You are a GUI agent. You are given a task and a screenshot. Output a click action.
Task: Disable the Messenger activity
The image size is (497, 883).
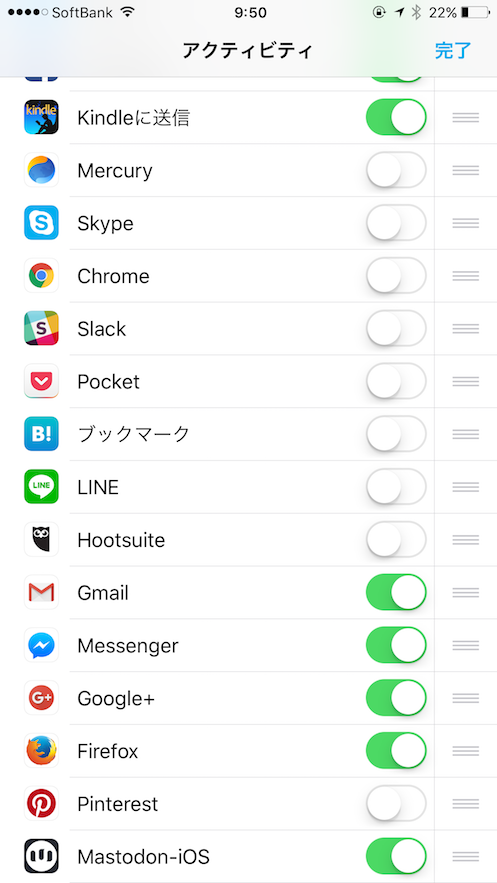pyautogui.click(x=396, y=645)
